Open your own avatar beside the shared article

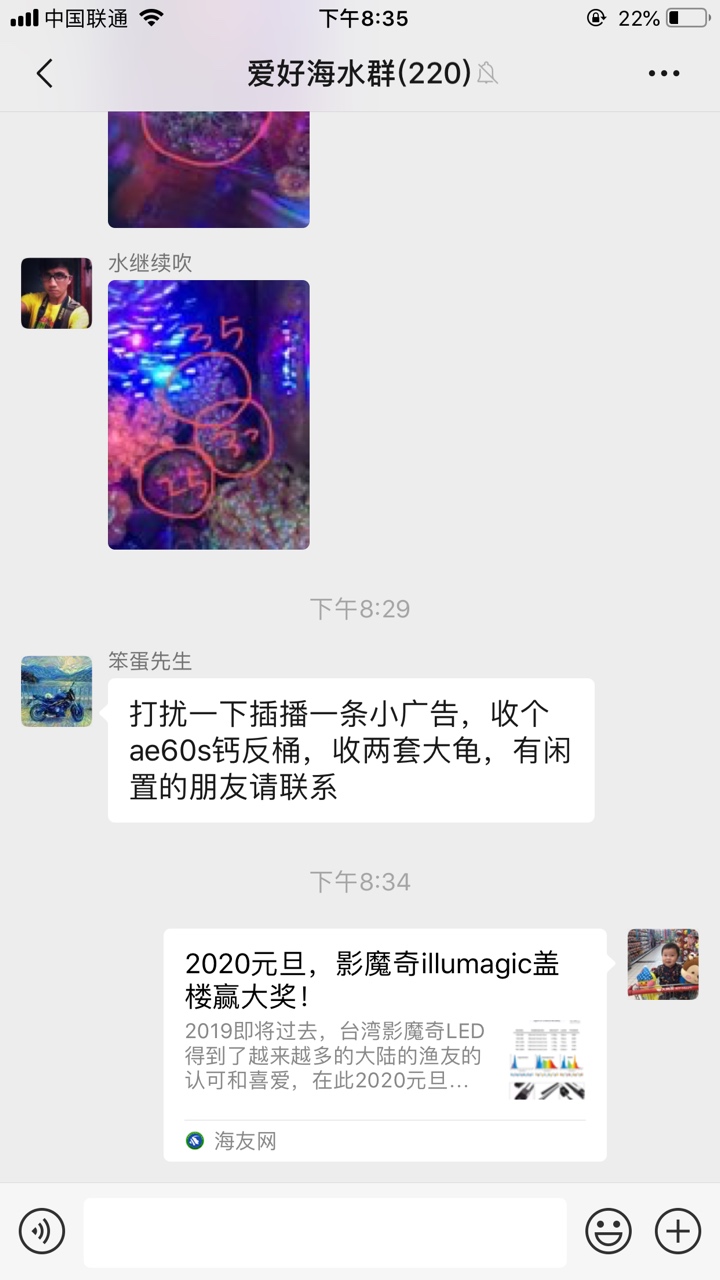pos(662,964)
